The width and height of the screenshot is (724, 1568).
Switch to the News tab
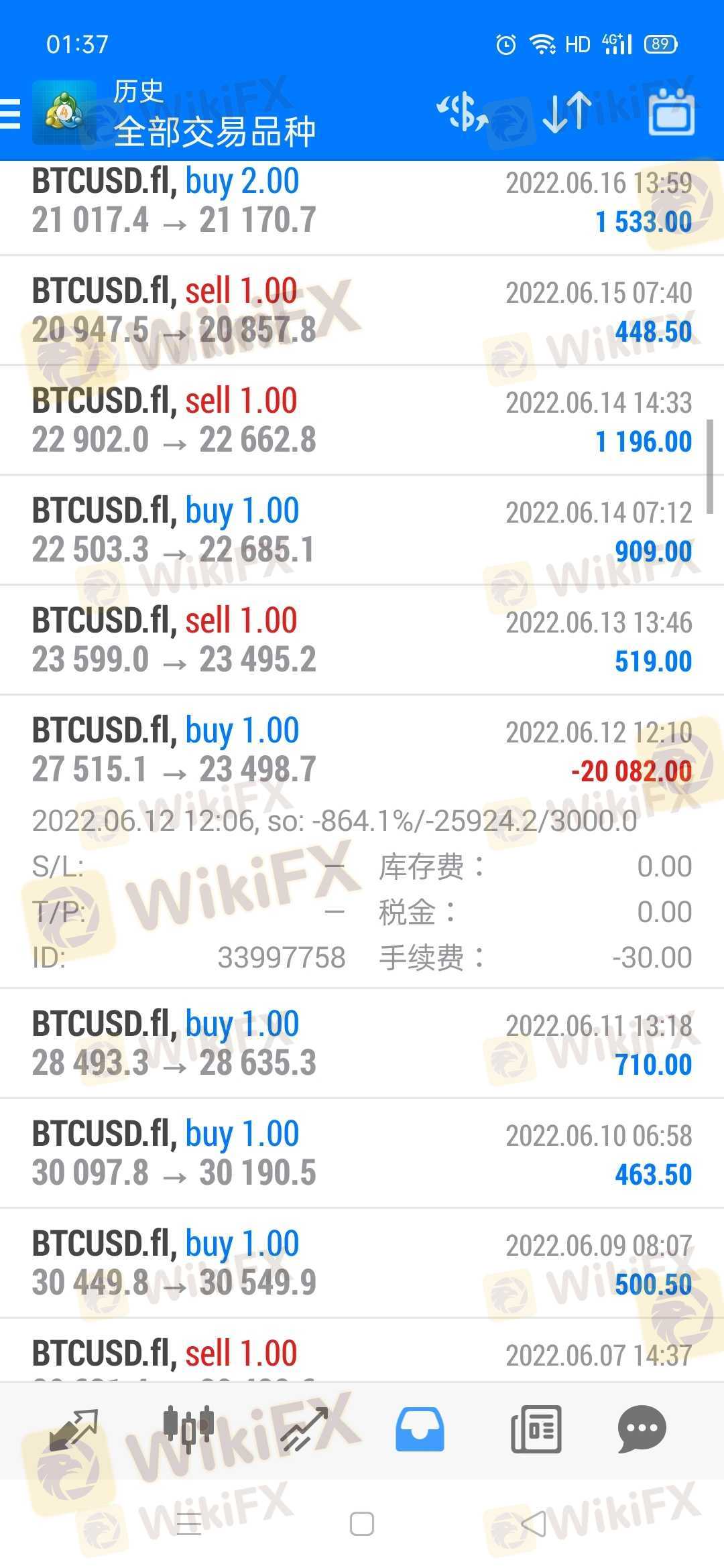[536, 1430]
